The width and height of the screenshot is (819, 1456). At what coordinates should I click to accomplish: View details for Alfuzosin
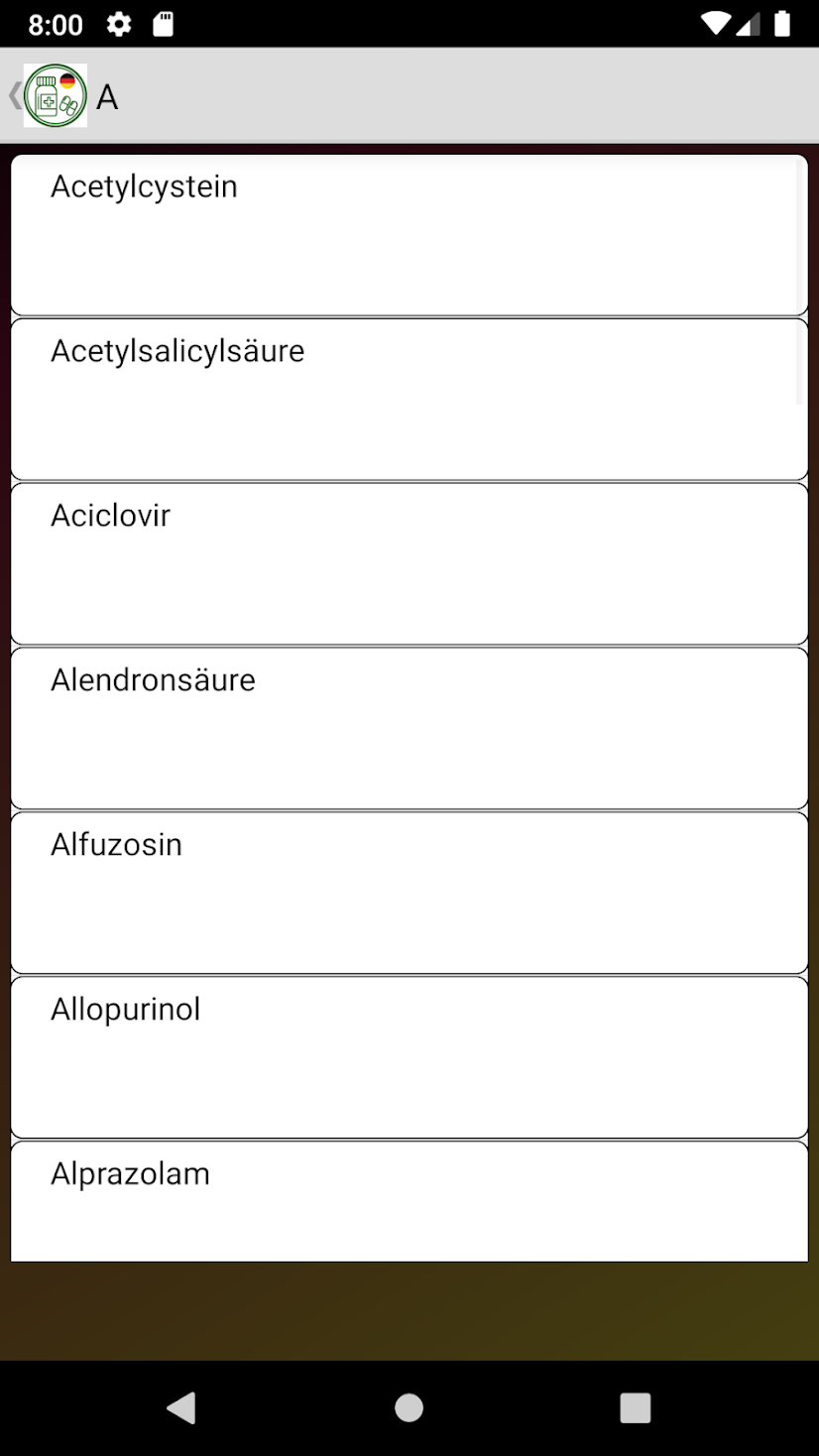pyautogui.click(x=409, y=894)
